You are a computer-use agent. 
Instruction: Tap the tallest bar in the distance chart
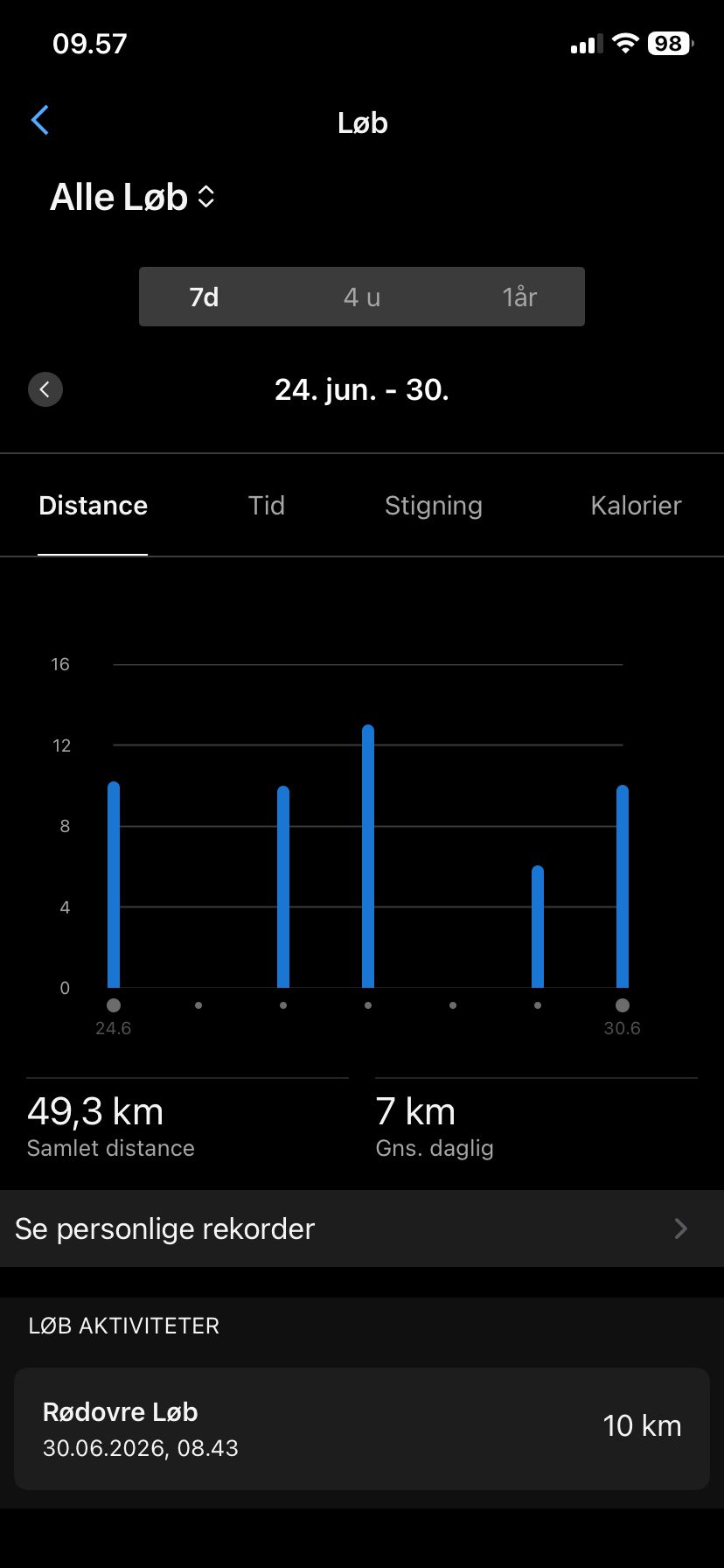click(368, 857)
